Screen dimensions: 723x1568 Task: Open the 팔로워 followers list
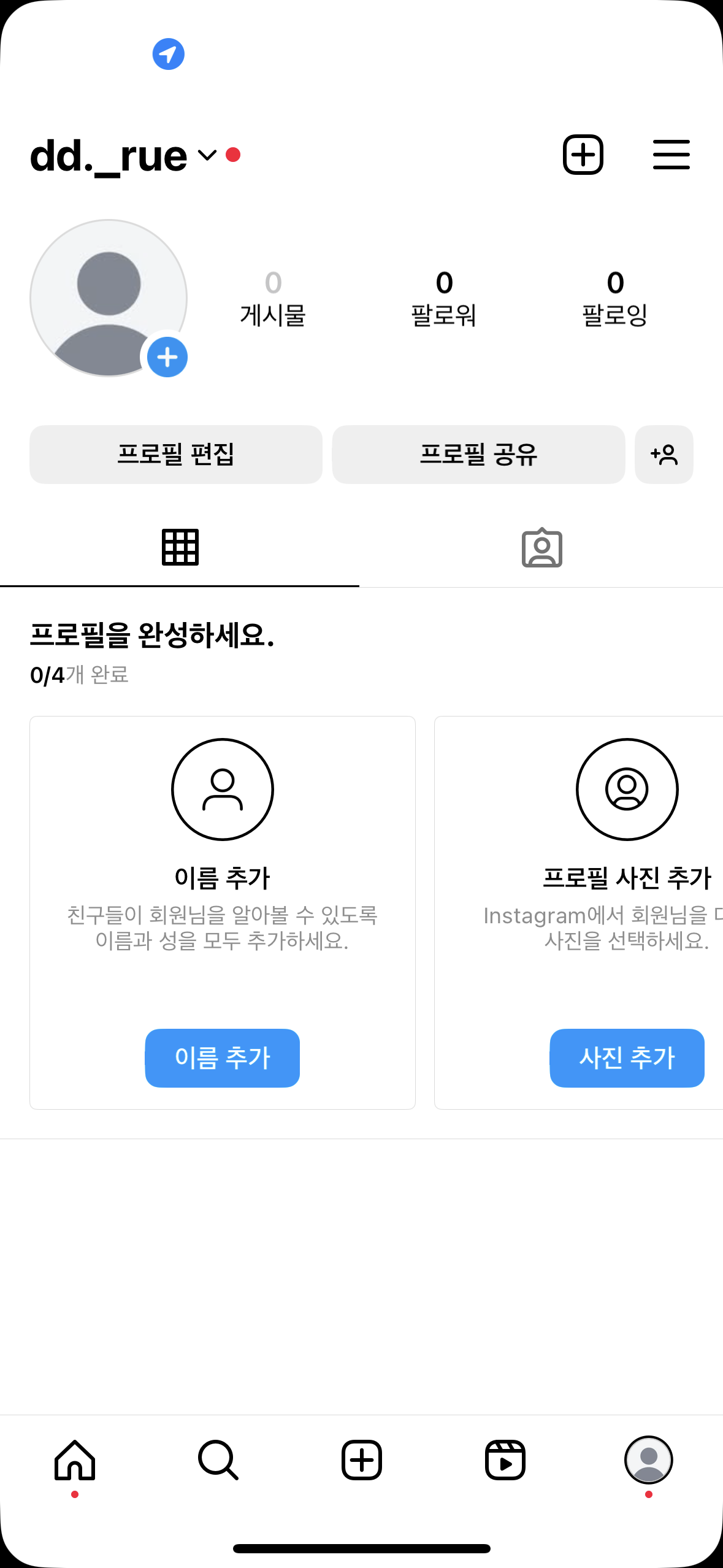[444, 298]
